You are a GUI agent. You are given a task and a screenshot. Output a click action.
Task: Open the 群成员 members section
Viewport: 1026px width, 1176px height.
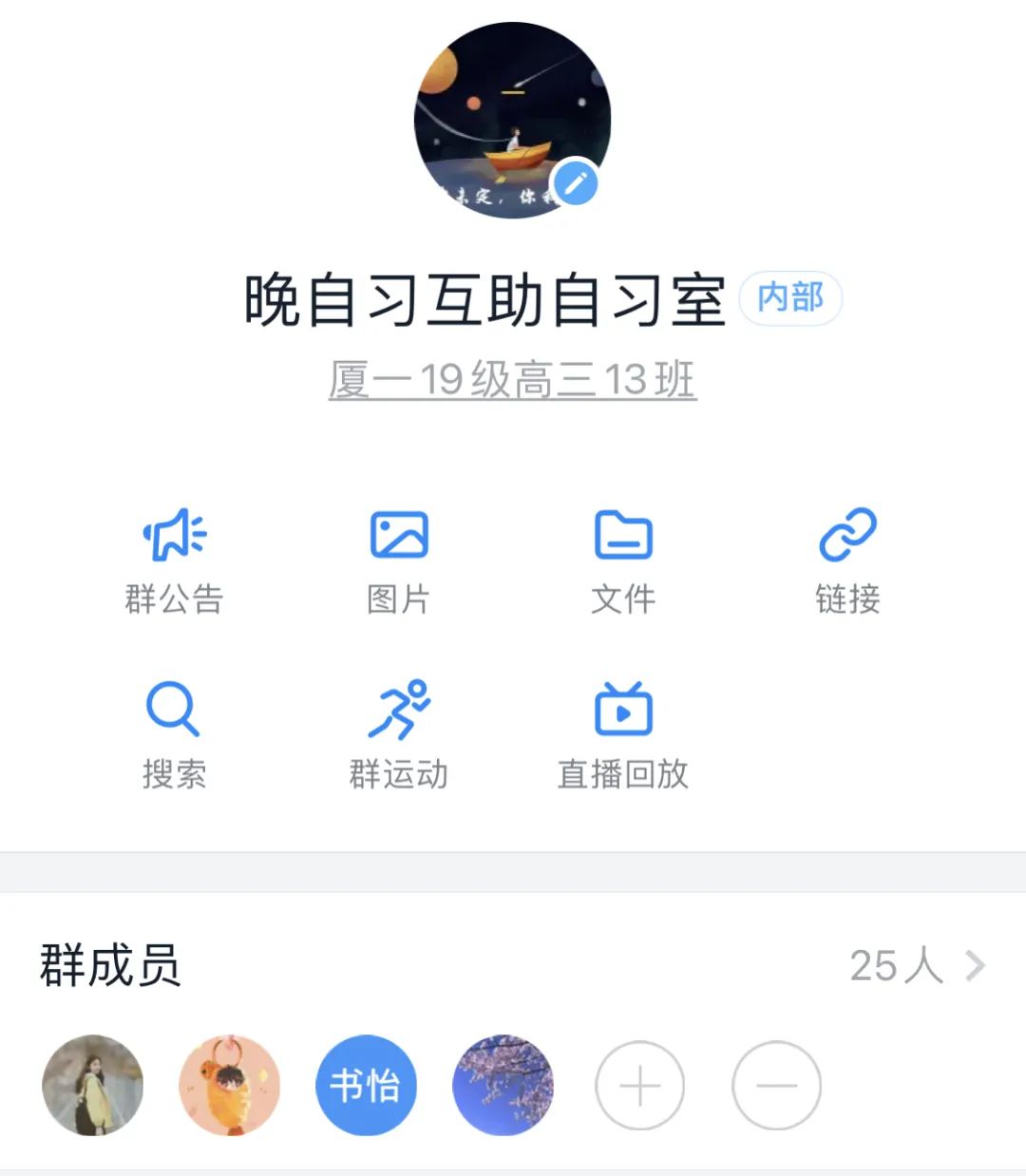(110, 966)
